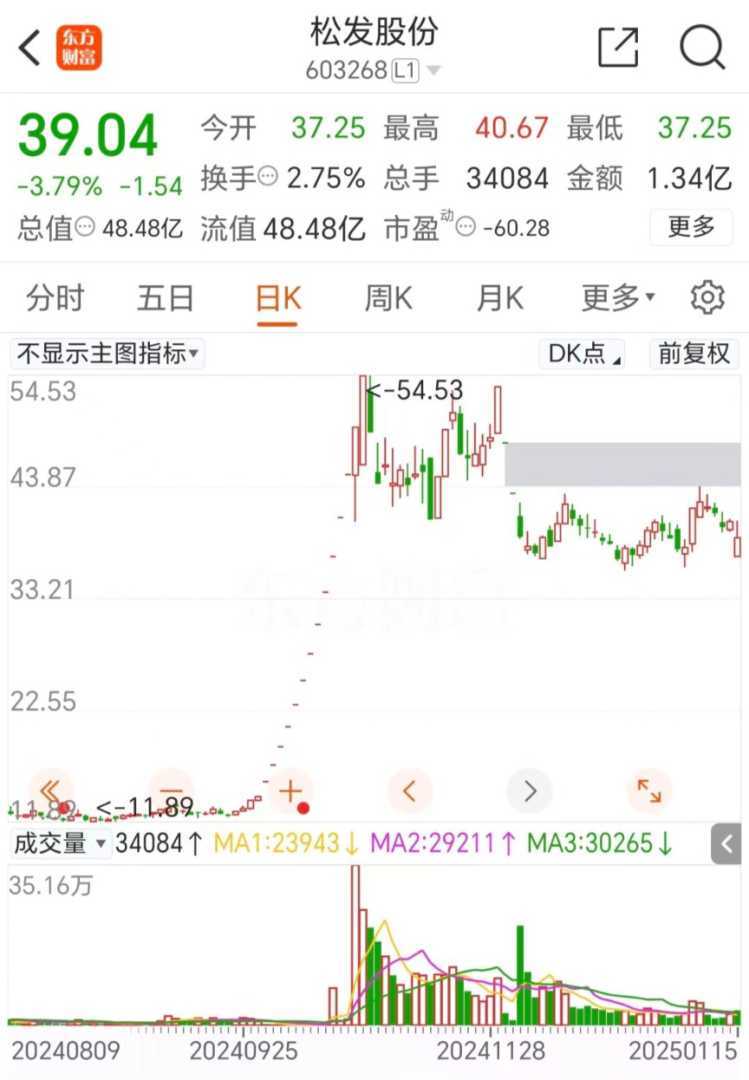Open the DK点 option
The image size is (749, 1080).
click(585, 353)
